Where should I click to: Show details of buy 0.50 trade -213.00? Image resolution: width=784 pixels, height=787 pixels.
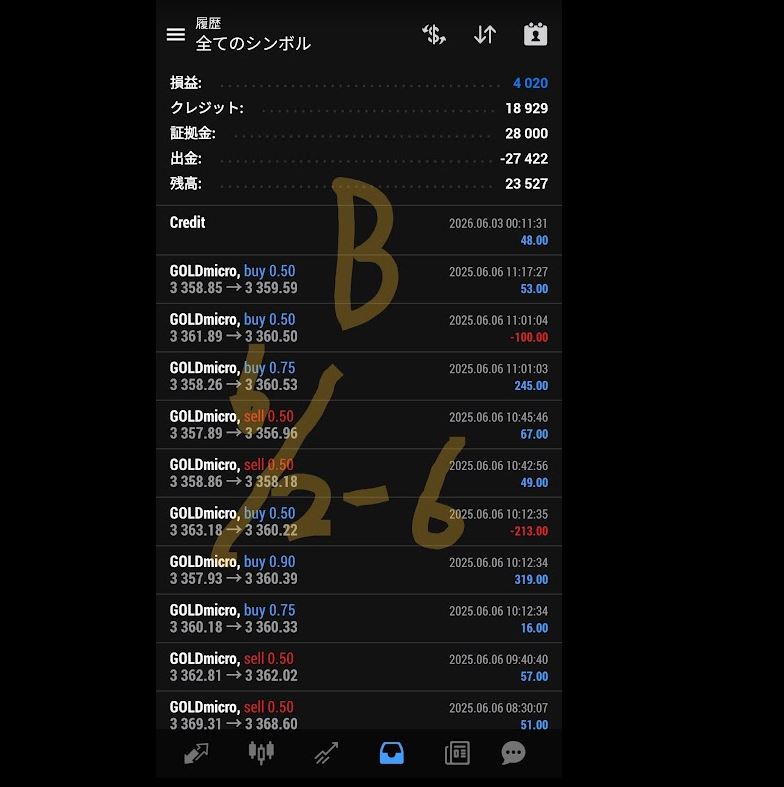point(358,522)
